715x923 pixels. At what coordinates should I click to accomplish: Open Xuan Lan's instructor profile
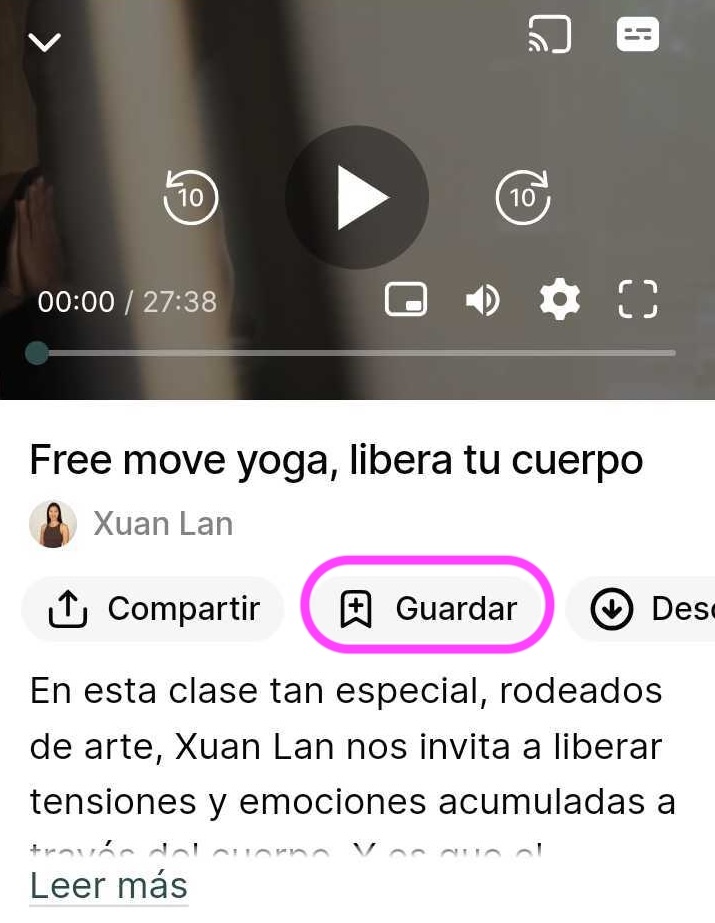(x=162, y=523)
